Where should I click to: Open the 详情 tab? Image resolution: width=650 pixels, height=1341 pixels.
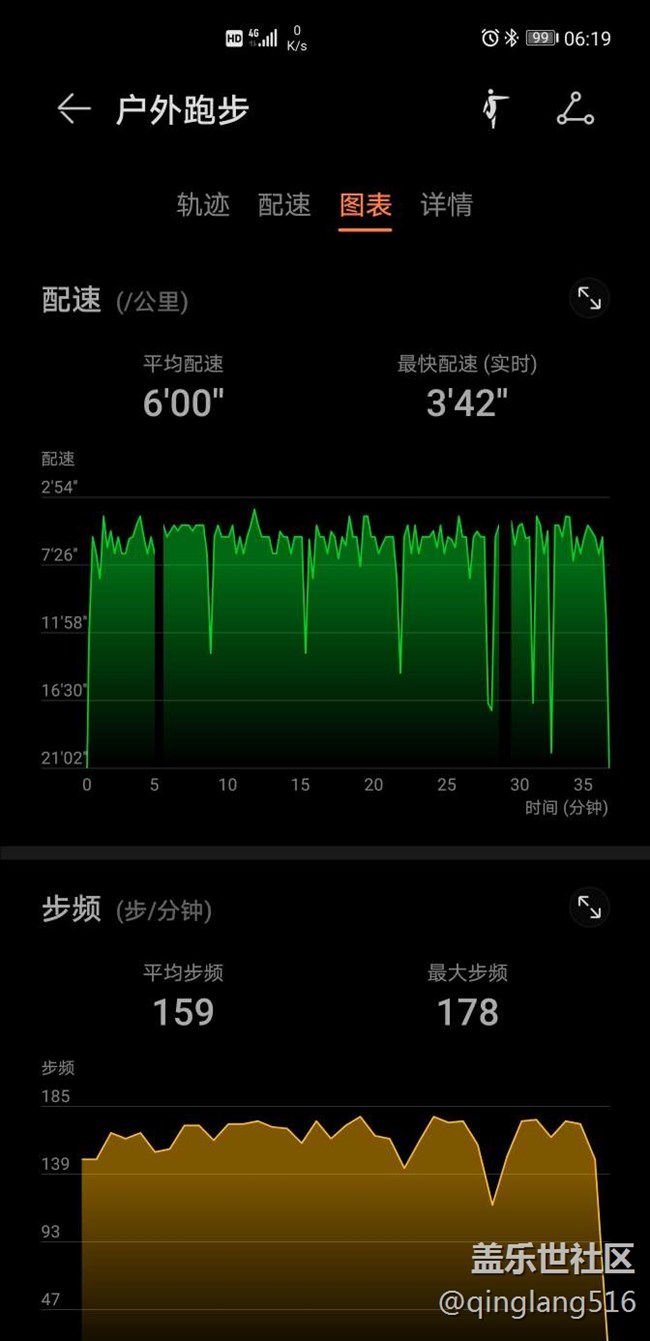click(446, 205)
